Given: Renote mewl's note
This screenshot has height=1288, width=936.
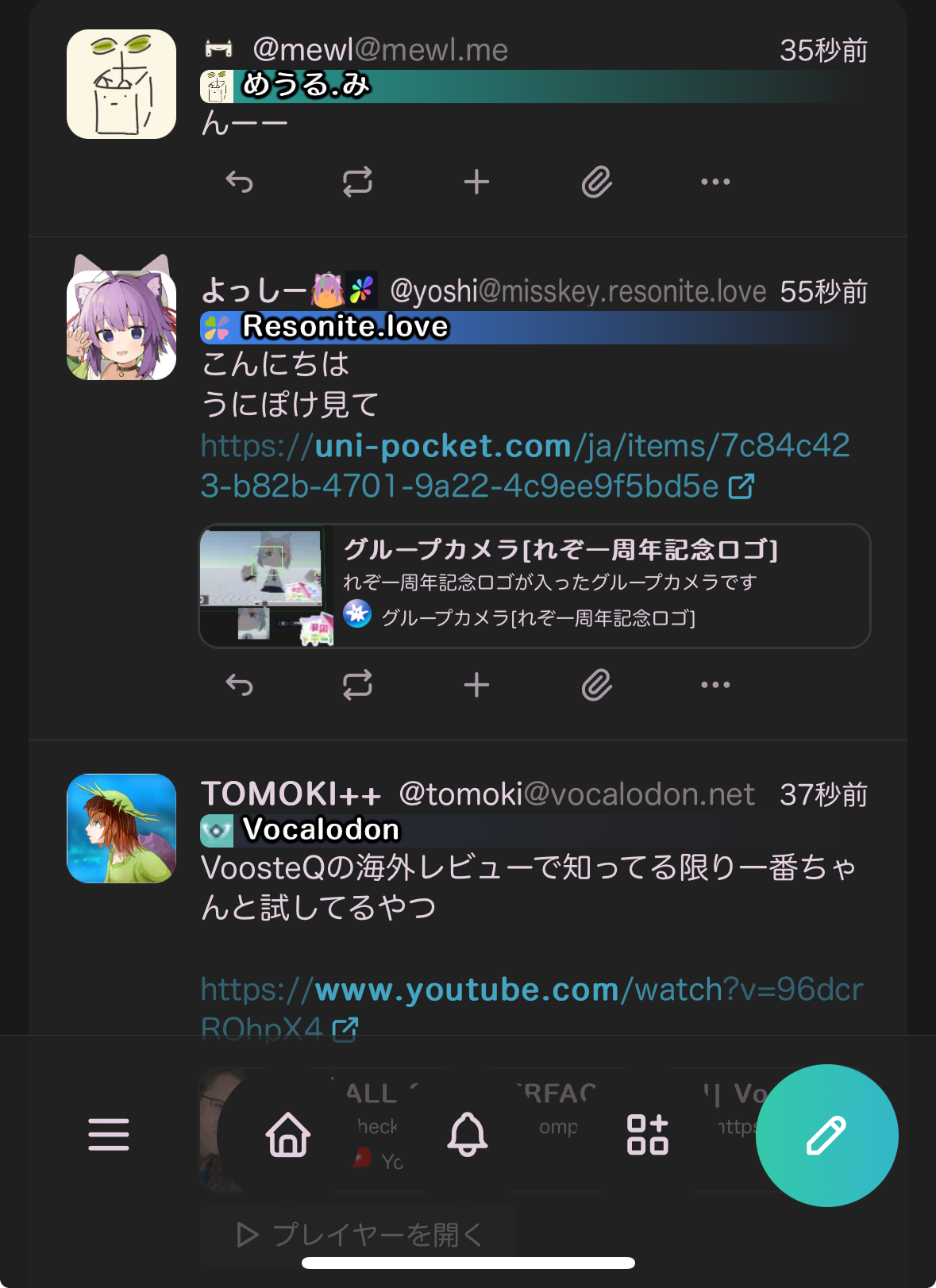Looking at the screenshot, I should pyautogui.click(x=357, y=183).
